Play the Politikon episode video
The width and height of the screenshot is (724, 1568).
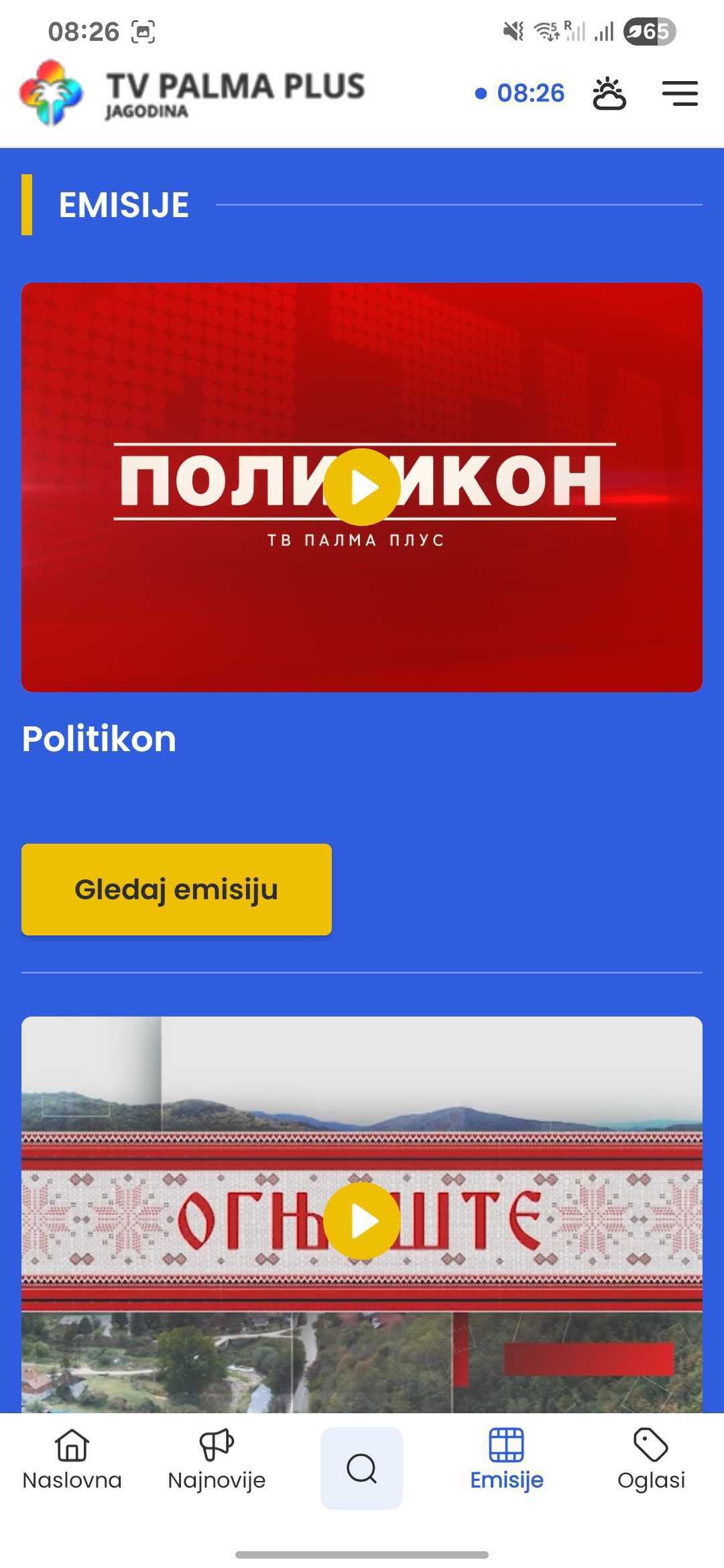362,487
